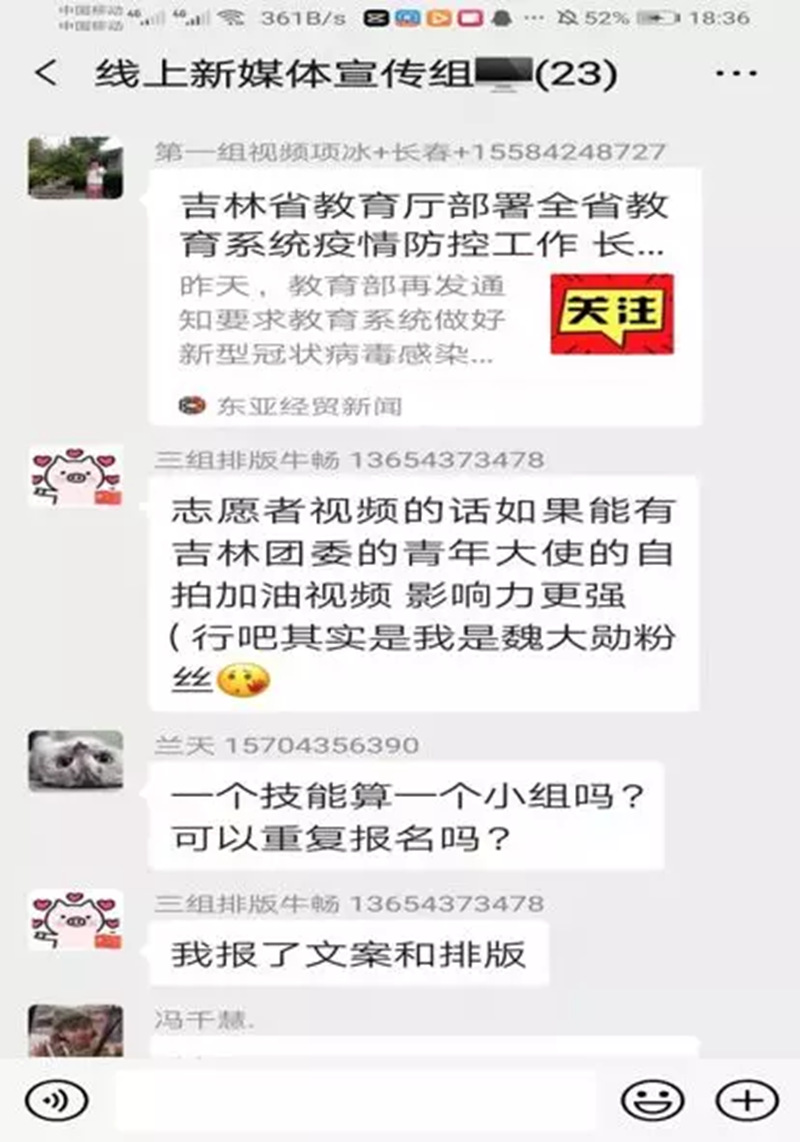Screen dimensions: 800x1142
Task: View 兰天's profile avatar
Action: pos(76,761)
